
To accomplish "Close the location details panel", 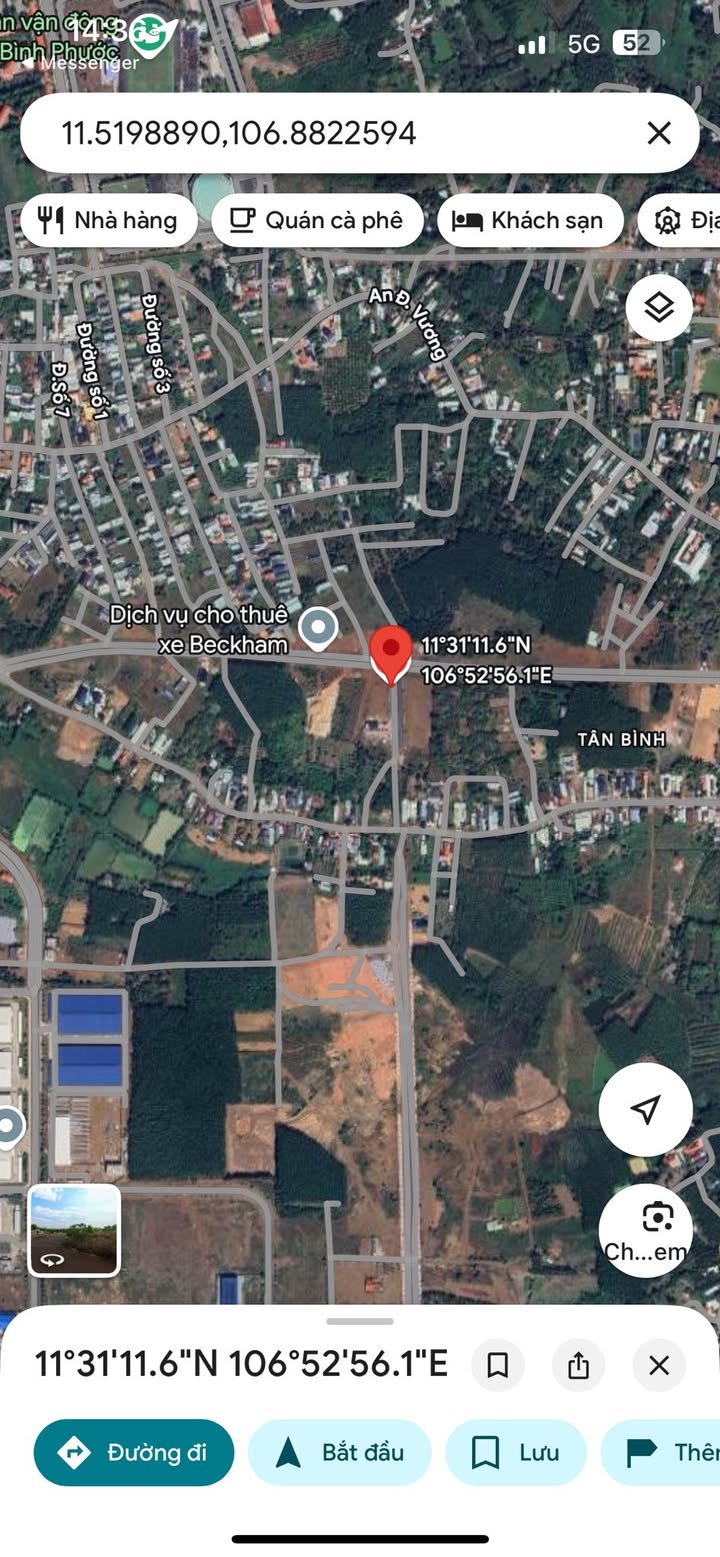I will tap(659, 1365).
